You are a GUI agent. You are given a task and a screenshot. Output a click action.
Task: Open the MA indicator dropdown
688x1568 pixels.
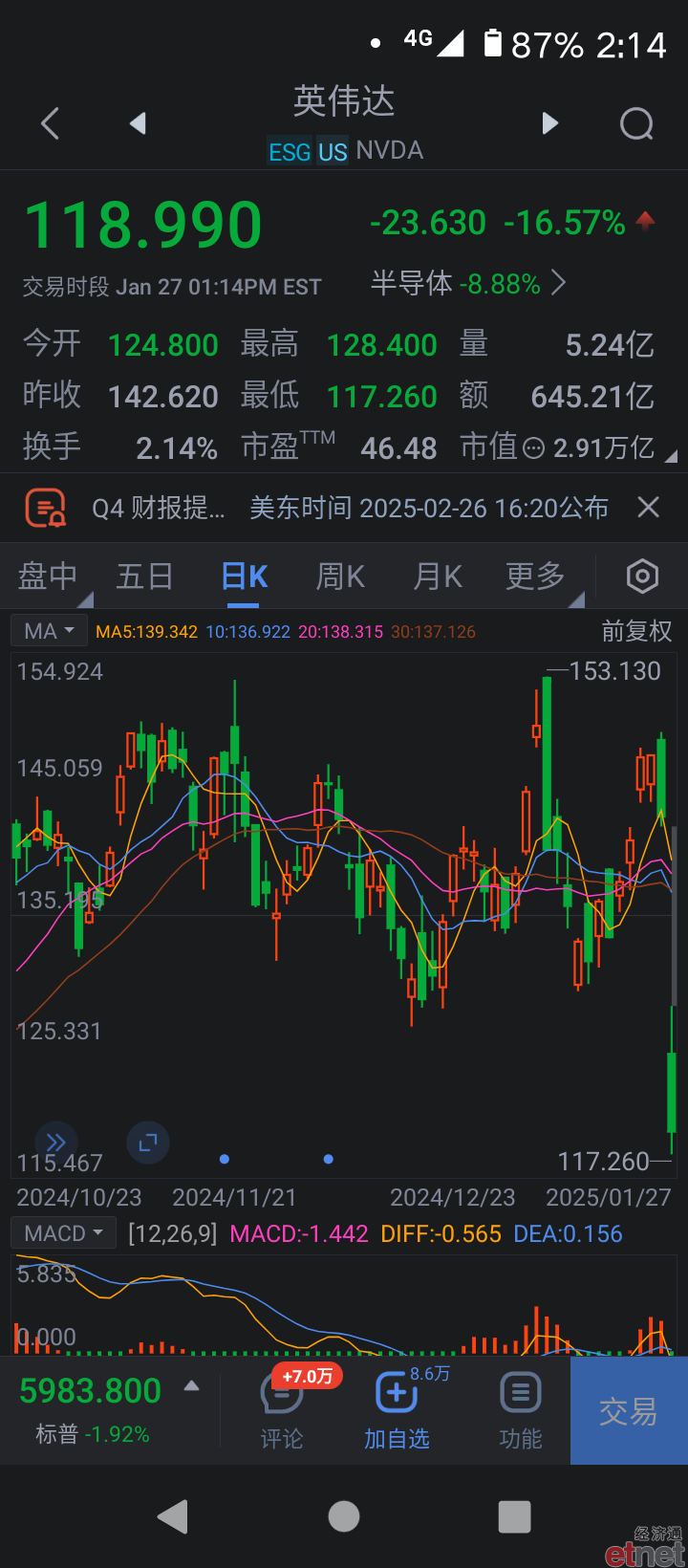pyautogui.click(x=49, y=631)
